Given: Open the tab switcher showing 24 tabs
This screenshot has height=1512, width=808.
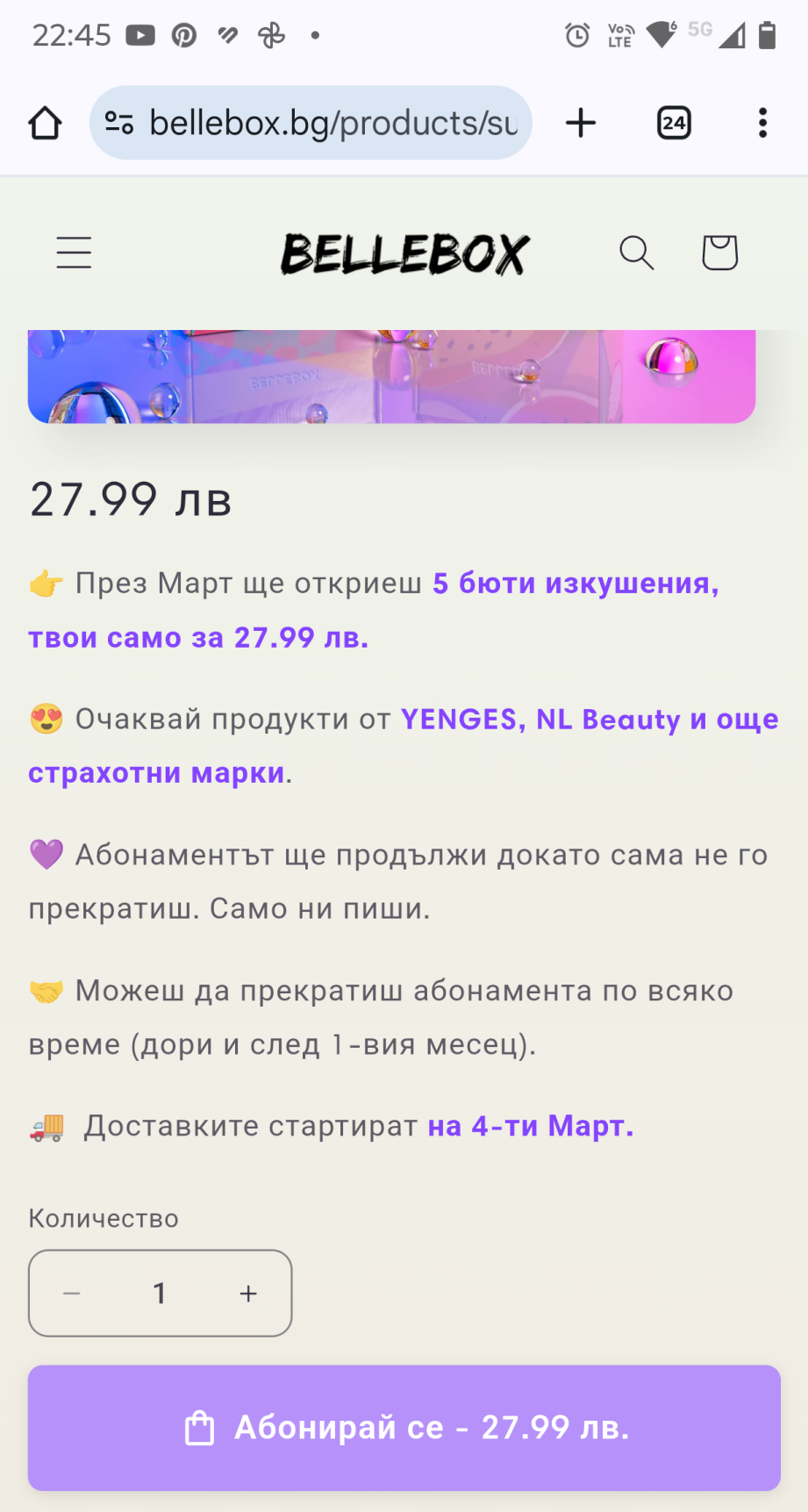Looking at the screenshot, I should point(674,123).
